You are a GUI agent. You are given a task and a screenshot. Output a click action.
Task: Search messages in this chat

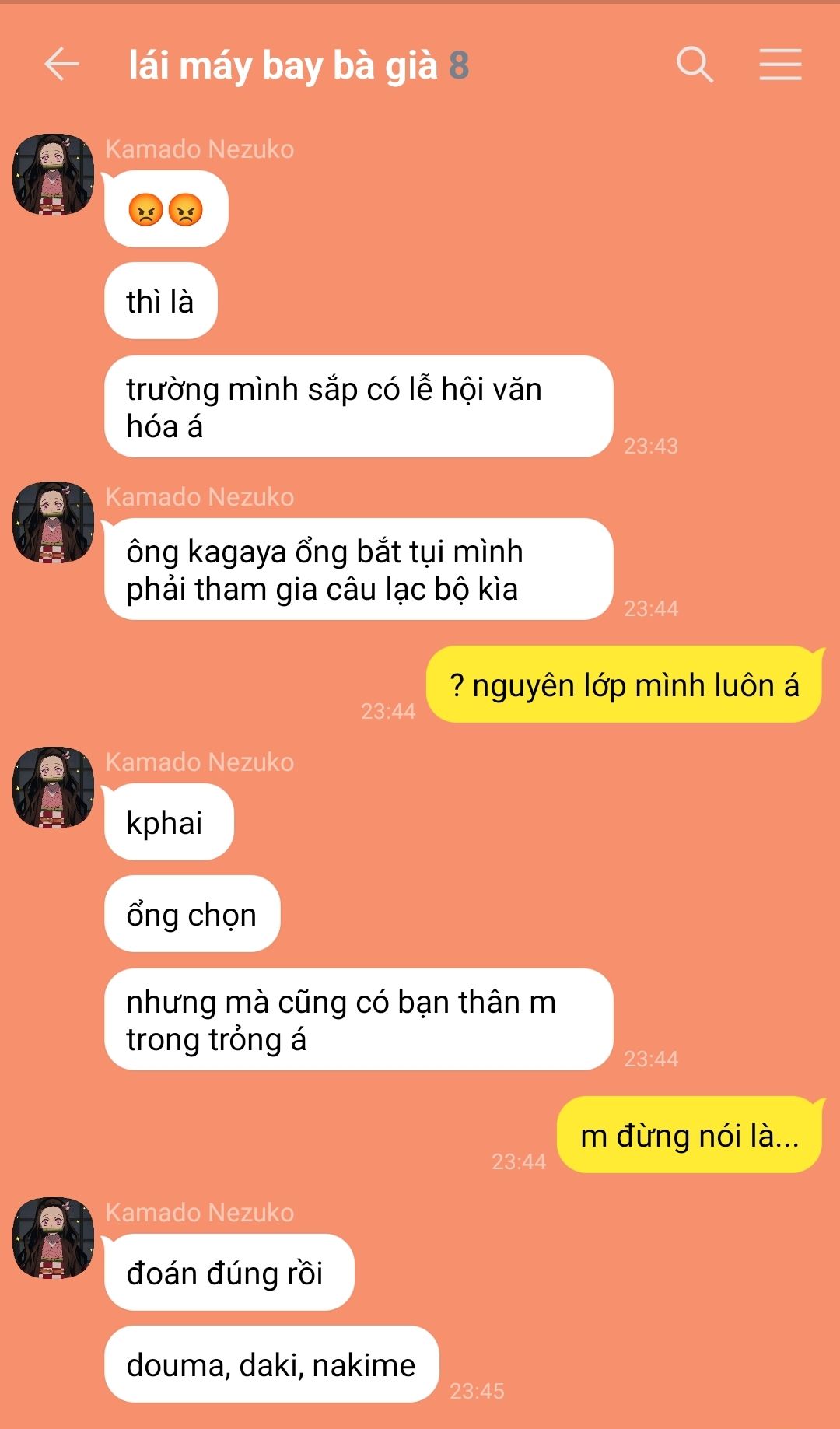[x=695, y=65]
